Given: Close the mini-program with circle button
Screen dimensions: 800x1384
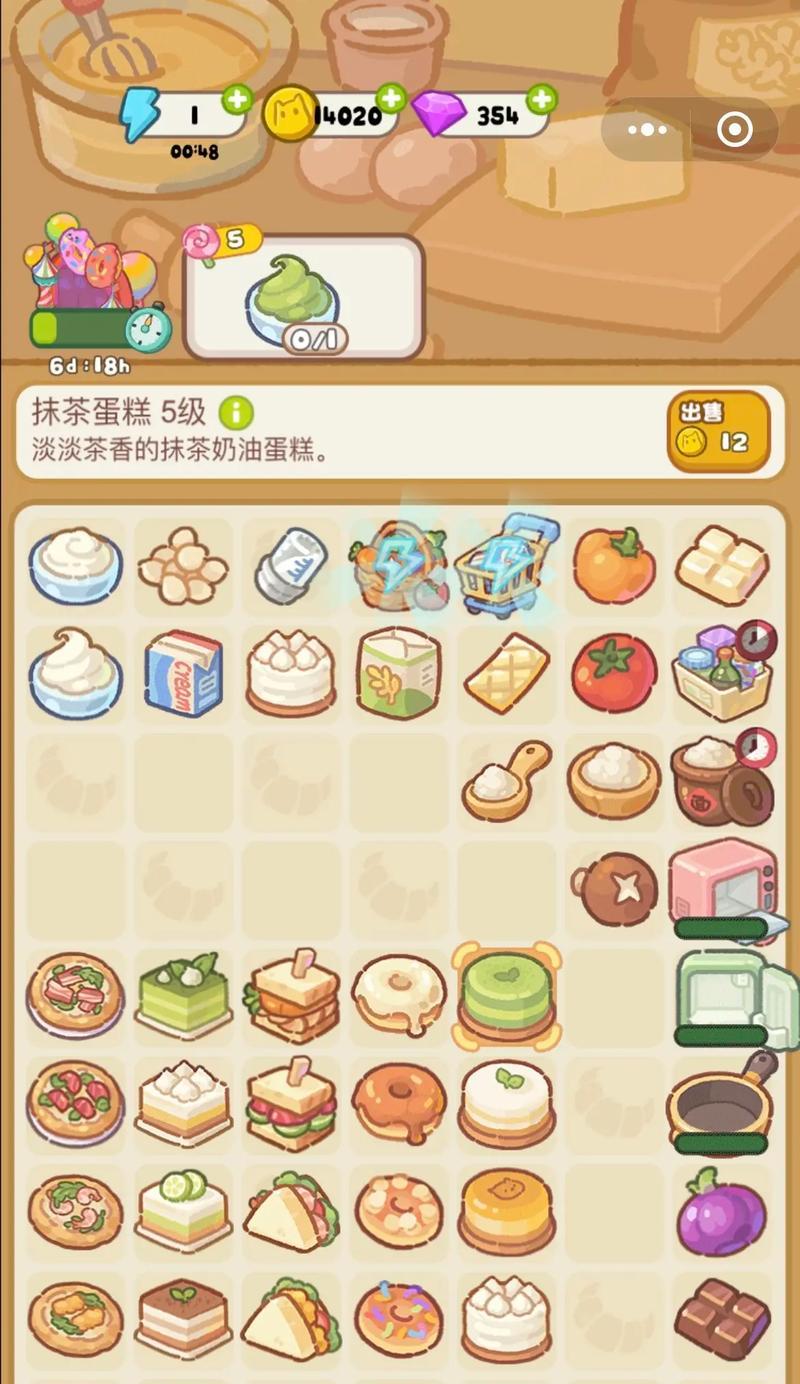Looking at the screenshot, I should coord(736,130).
